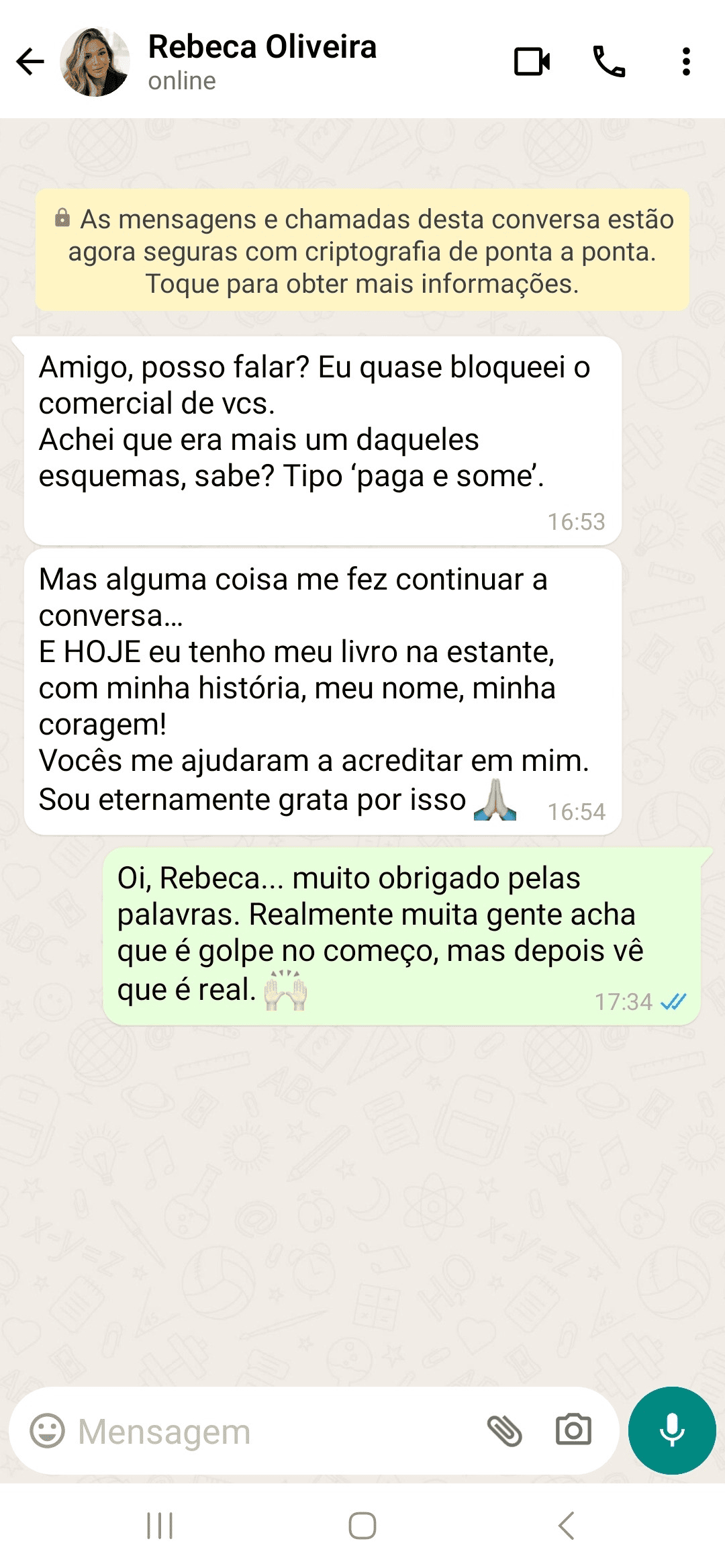Open the camera to send a photo

(573, 1430)
